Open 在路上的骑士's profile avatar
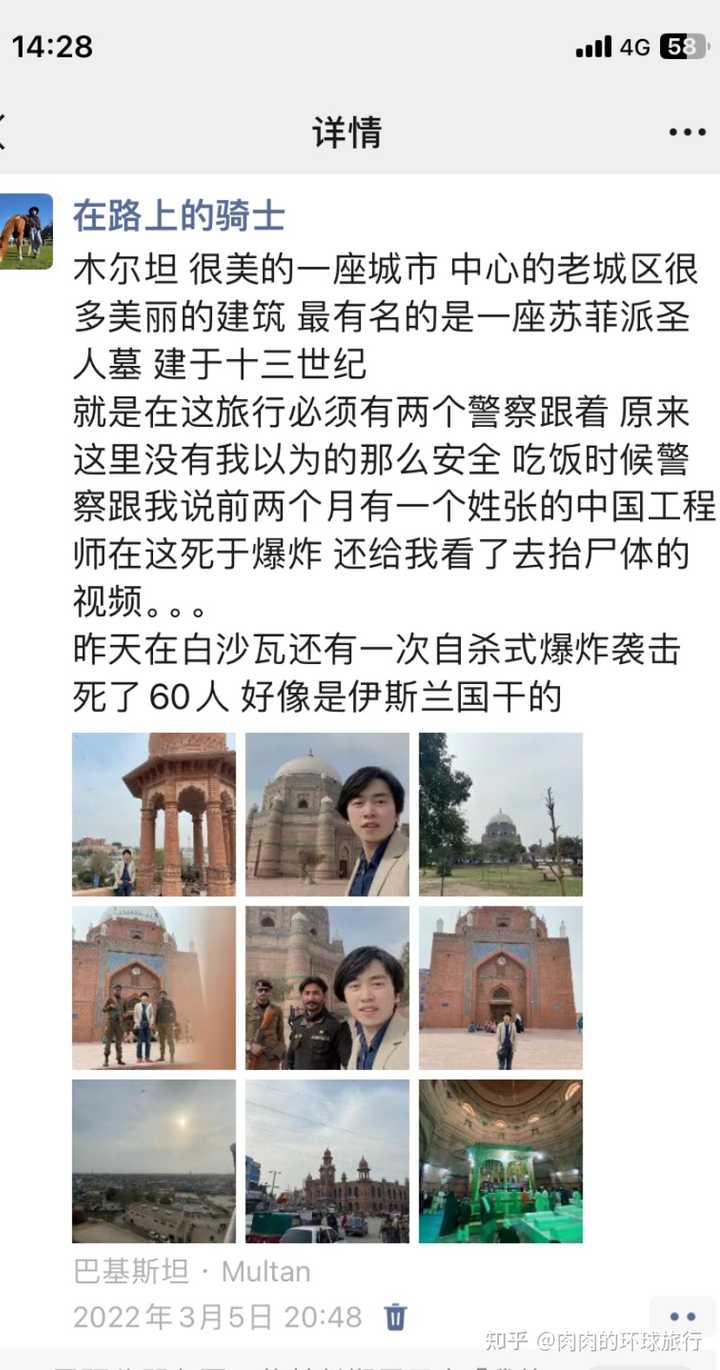720x1370 pixels. 26,231
